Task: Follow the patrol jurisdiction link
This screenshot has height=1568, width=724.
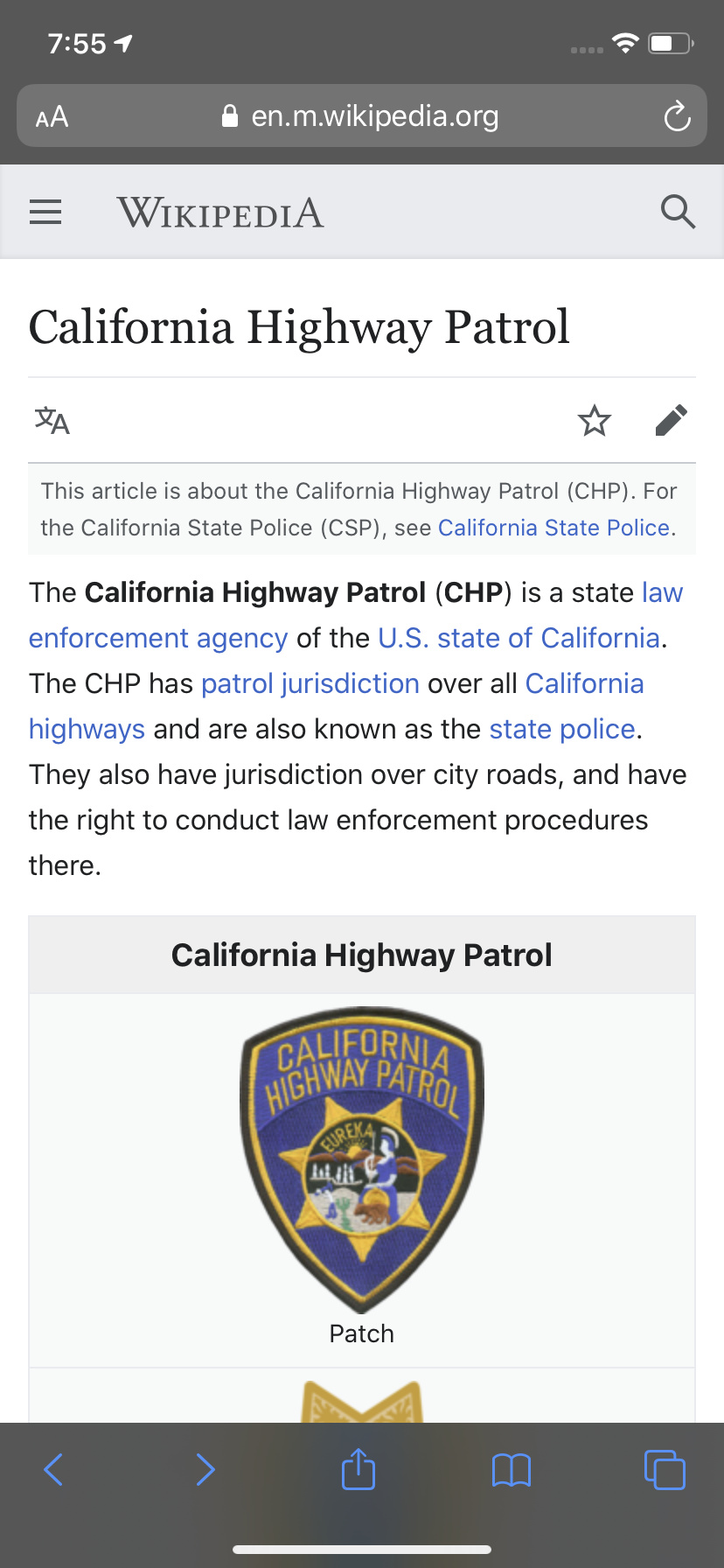Action: (310, 683)
